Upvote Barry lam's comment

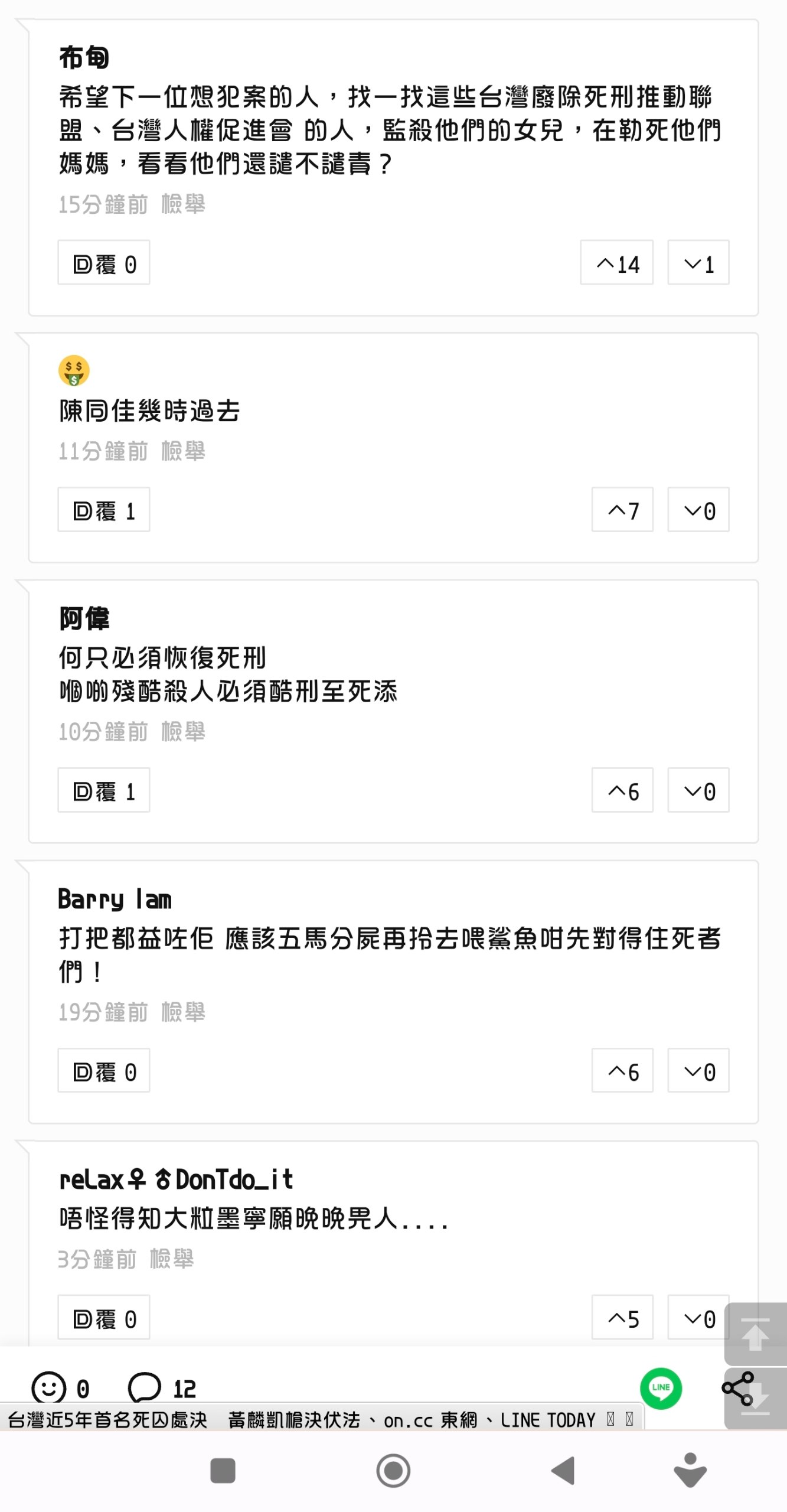622,1071
